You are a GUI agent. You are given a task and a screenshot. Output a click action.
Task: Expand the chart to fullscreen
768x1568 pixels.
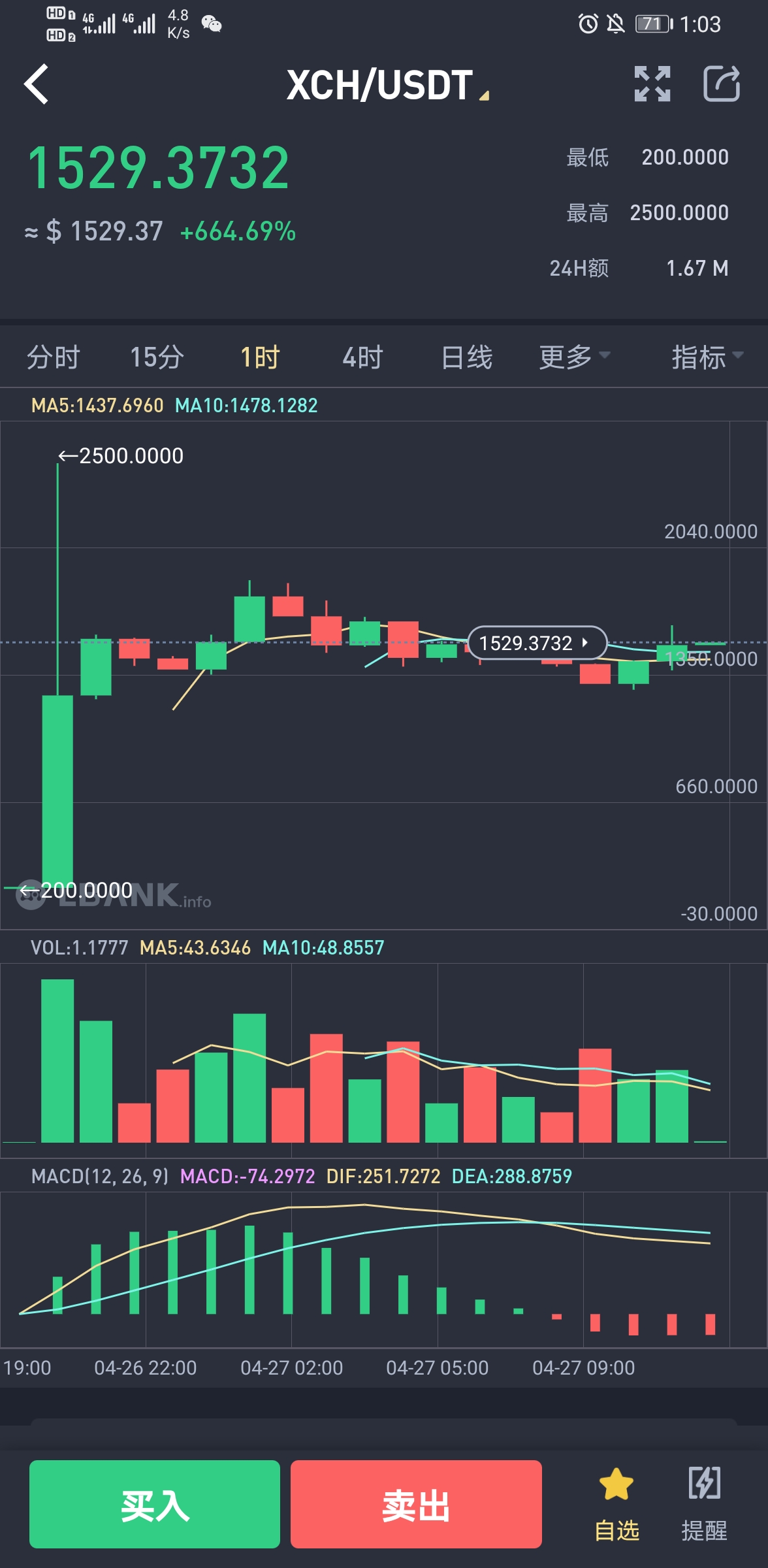click(x=652, y=84)
